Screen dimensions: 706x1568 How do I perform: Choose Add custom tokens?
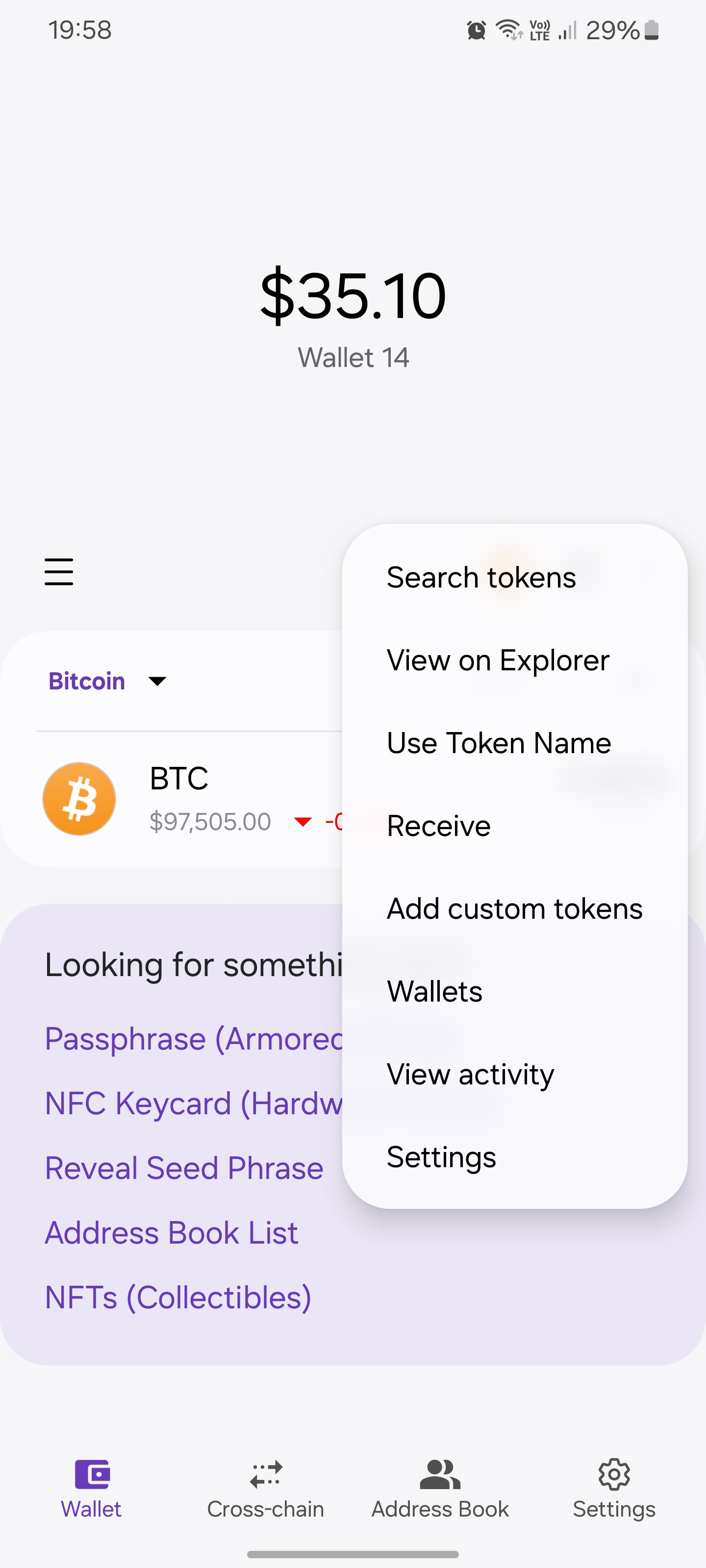tap(514, 908)
